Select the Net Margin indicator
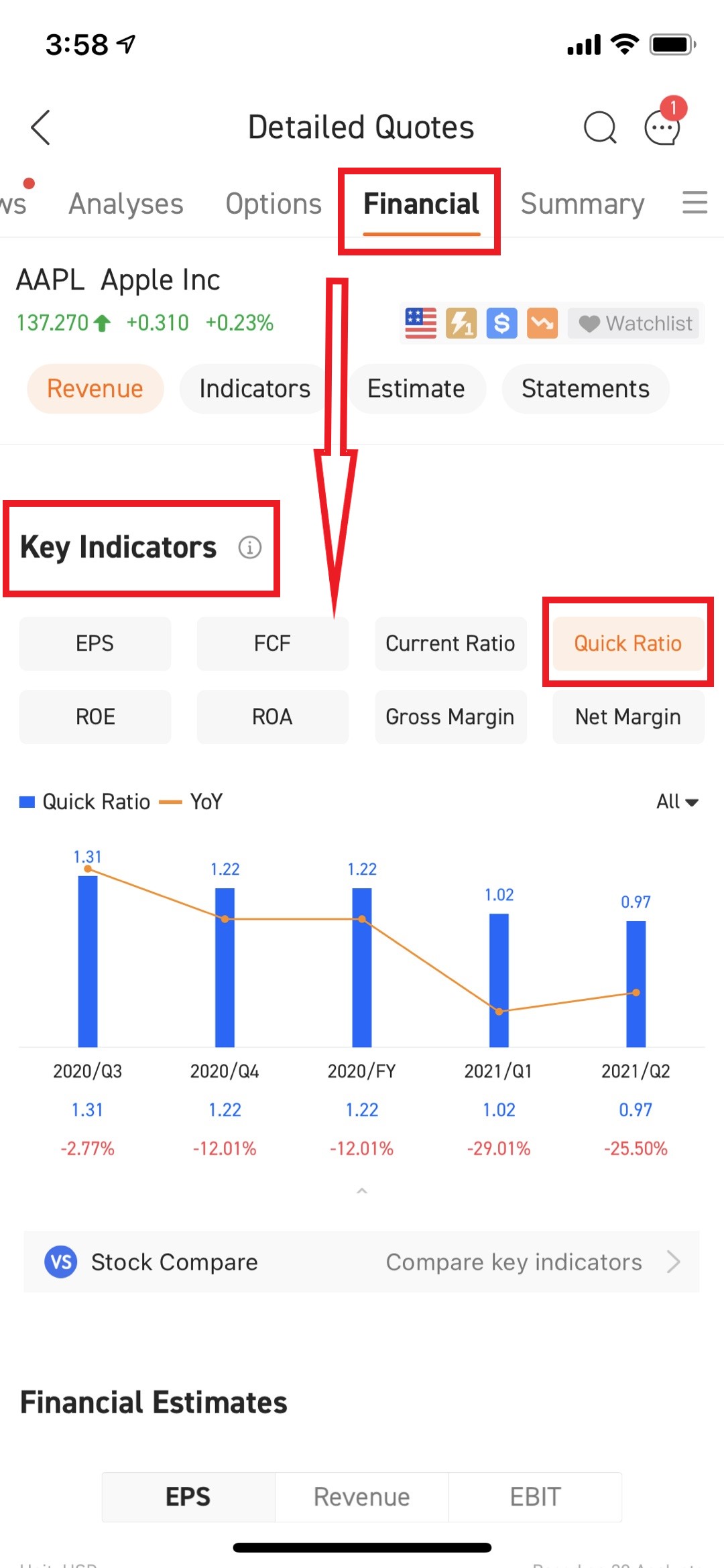This screenshot has height=1568, width=724. click(x=628, y=717)
